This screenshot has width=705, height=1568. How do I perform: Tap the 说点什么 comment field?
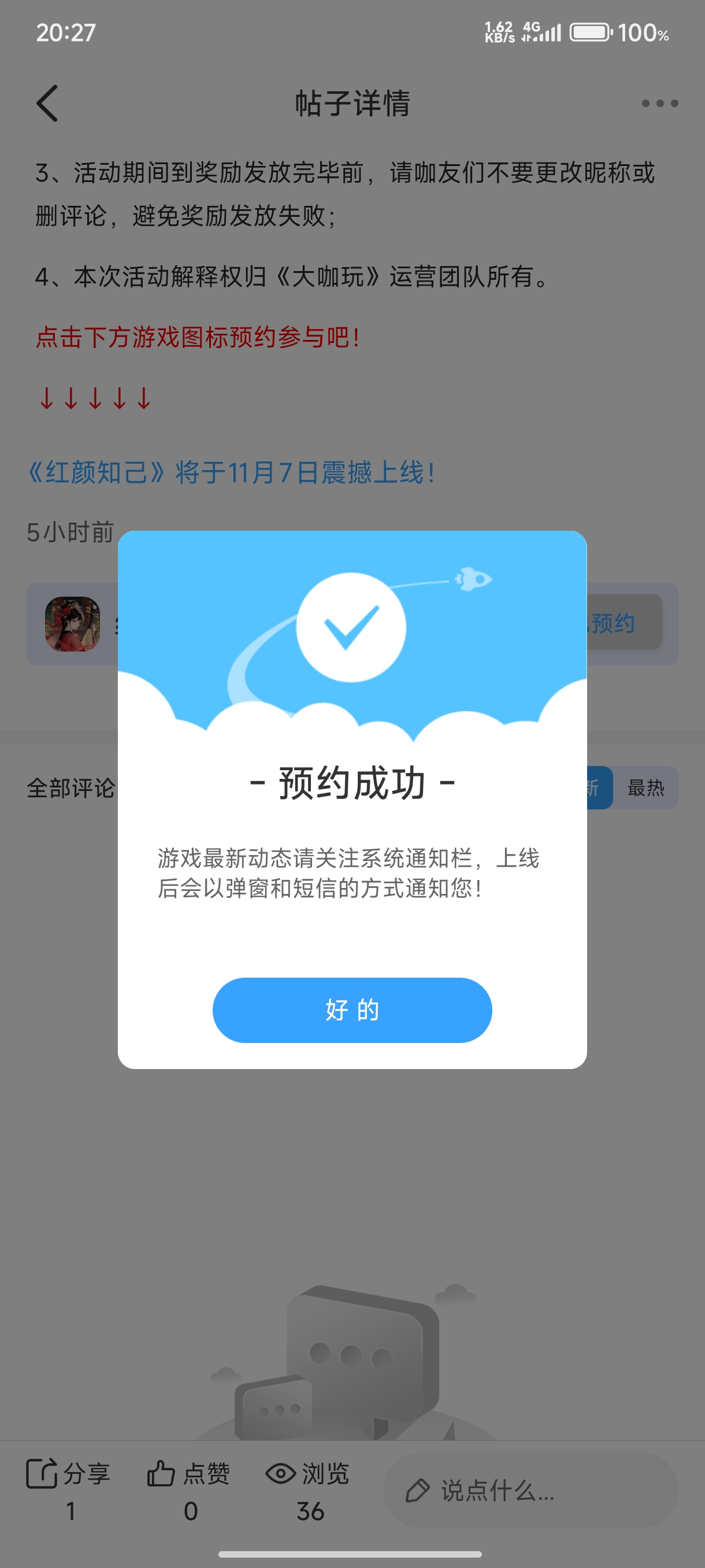pyautogui.click(x=530, y=1490)
